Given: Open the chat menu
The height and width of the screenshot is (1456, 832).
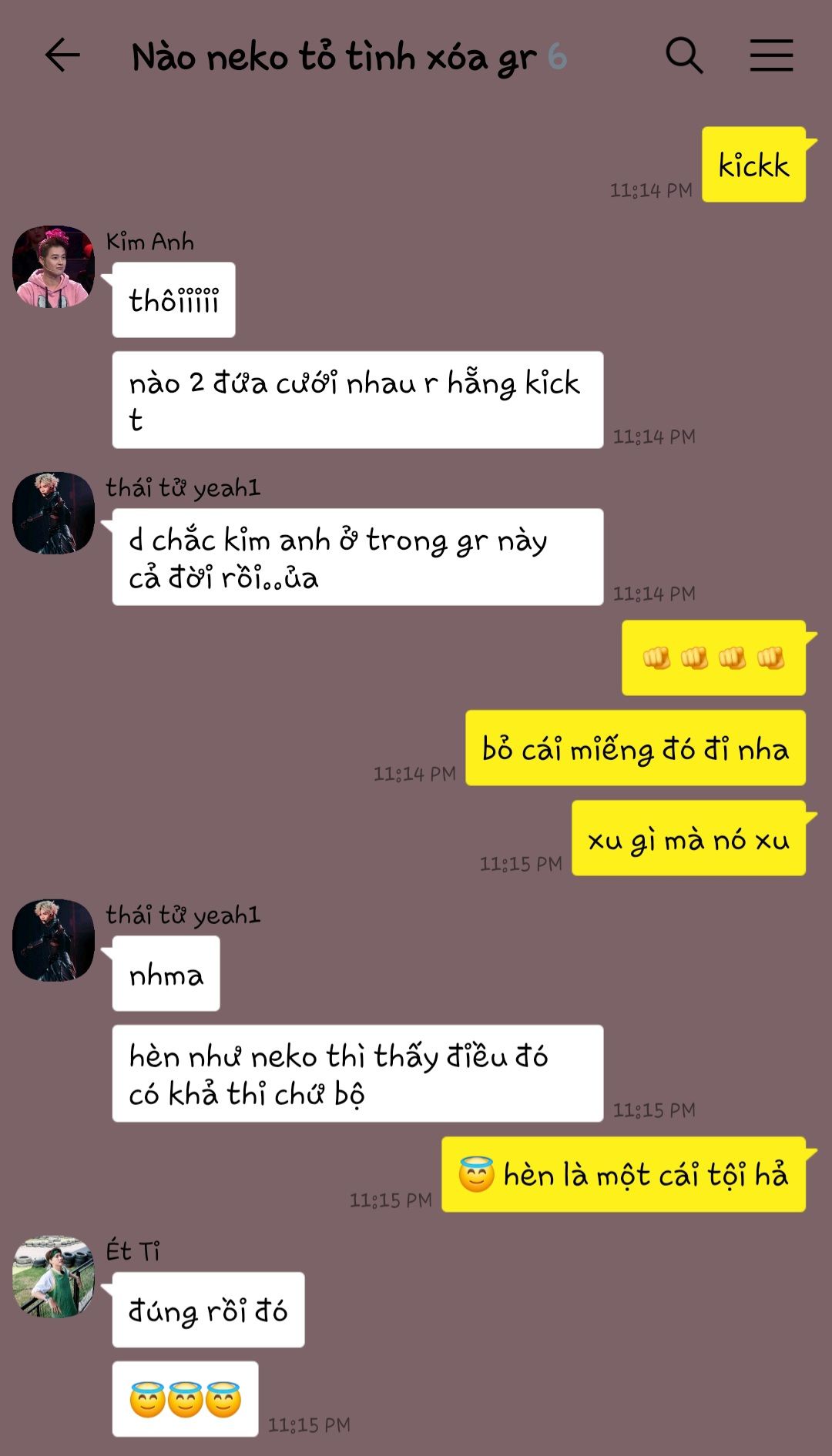Looking at the screenshot, I should pyautogui.click(x=771, y=55).
